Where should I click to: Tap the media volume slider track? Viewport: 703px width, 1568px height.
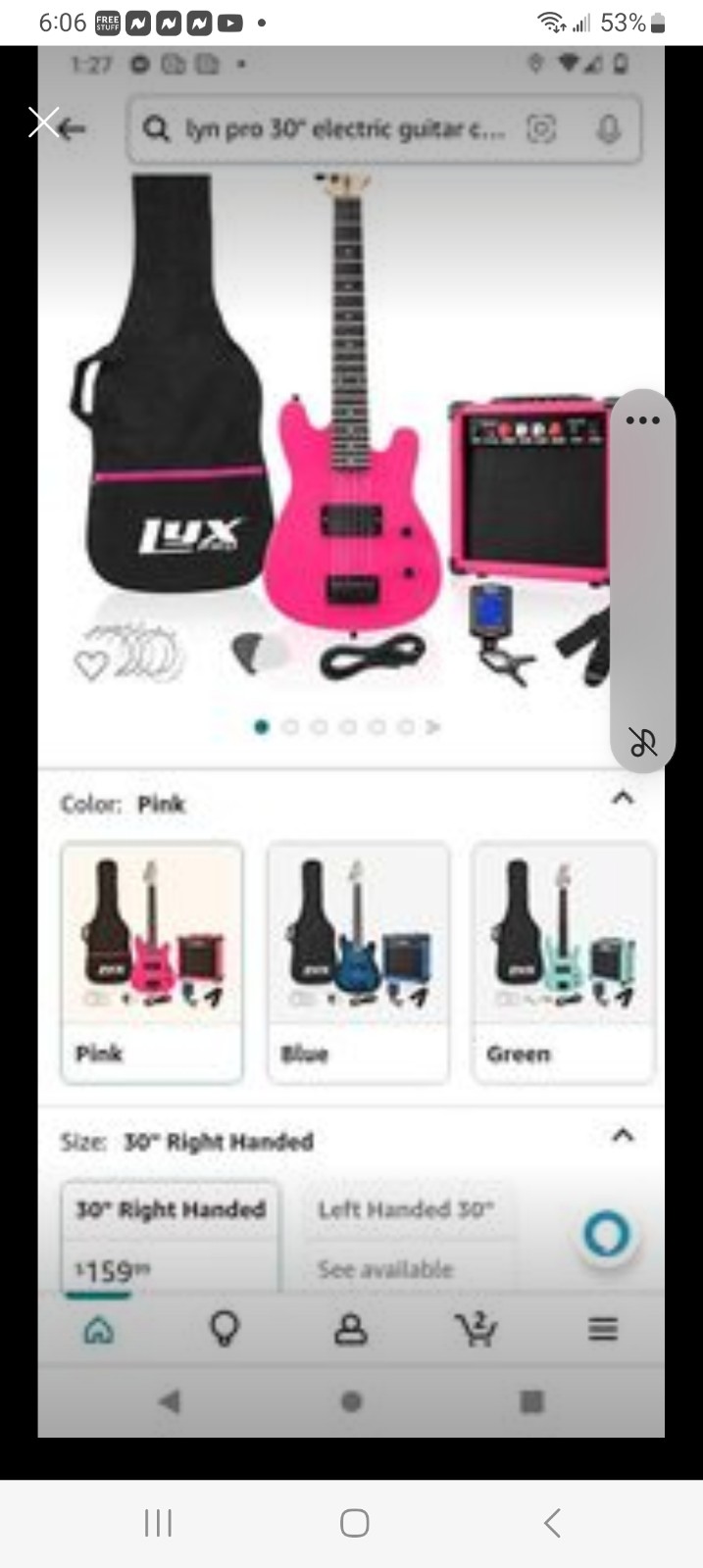click(643, 578)
